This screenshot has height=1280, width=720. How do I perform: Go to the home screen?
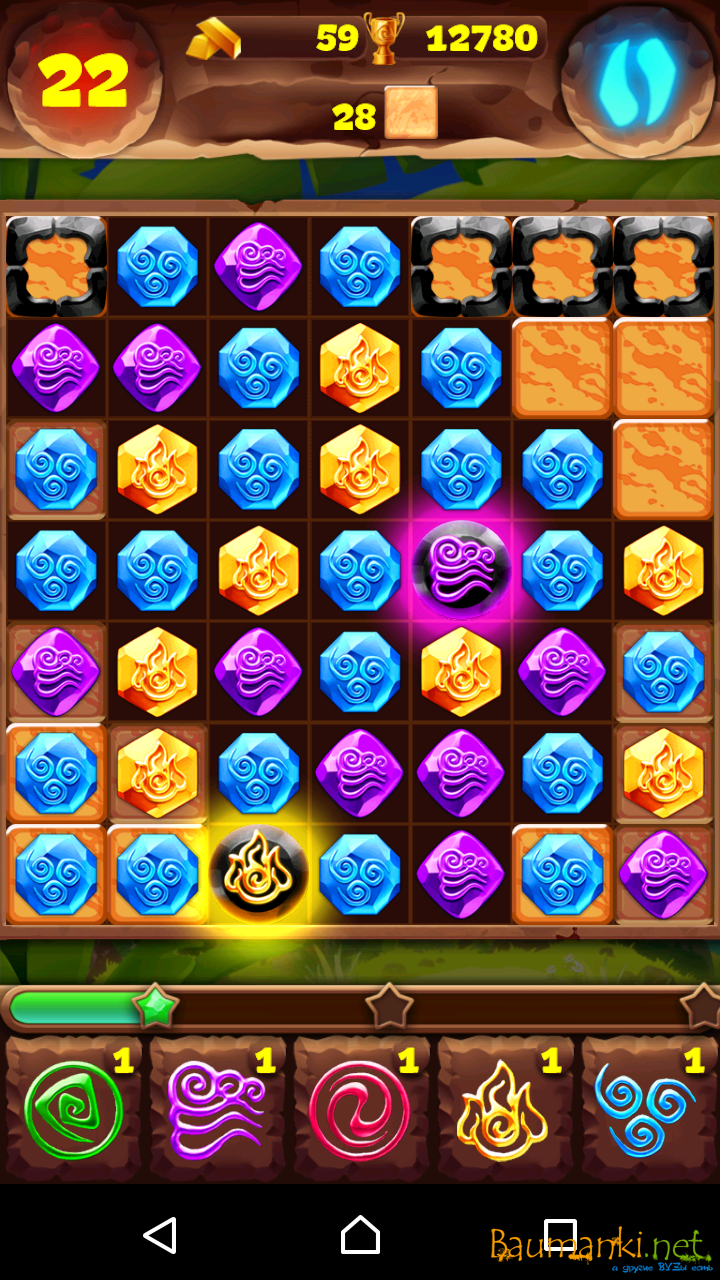pyautogui.click(x=360, y=1236)
